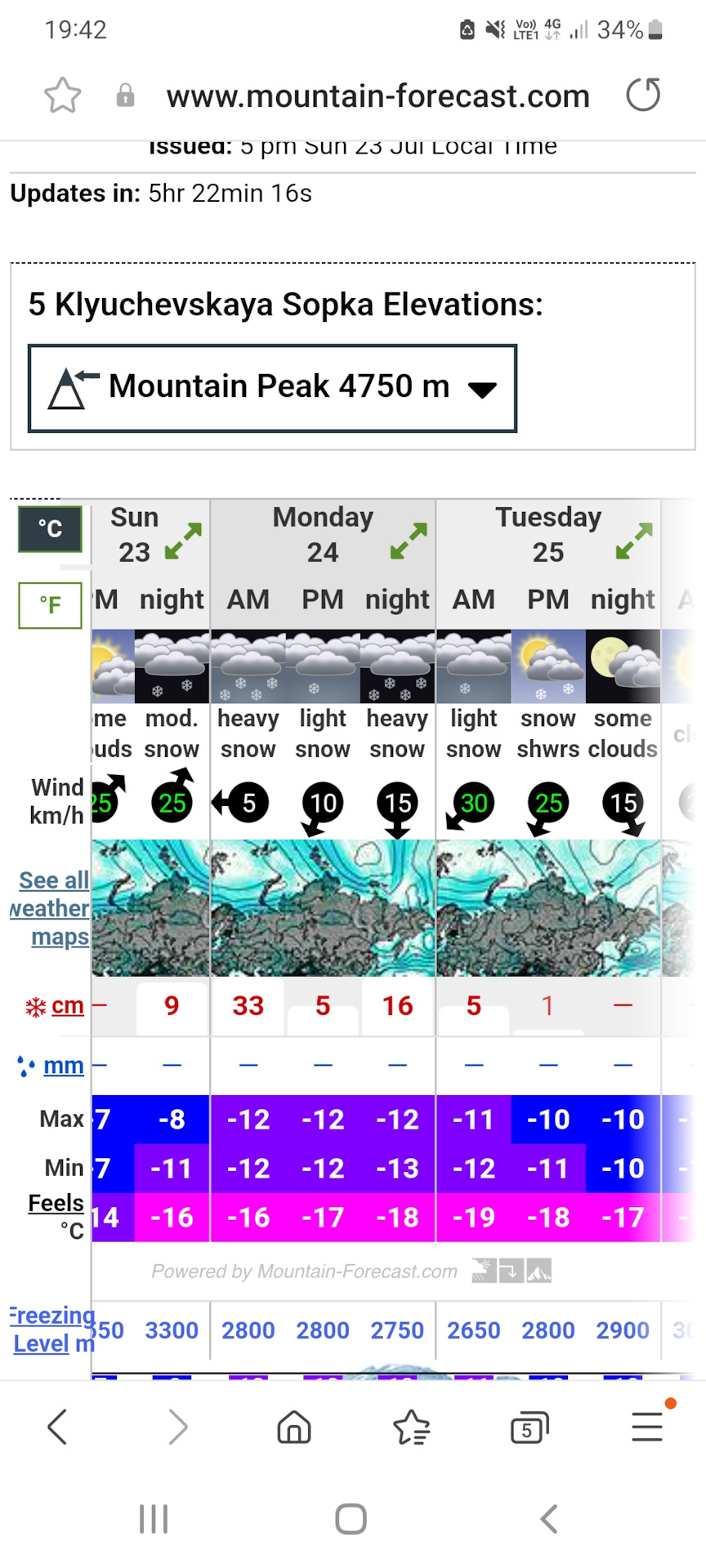Expand the Tuesday 25 forecast column

tap(634, 541)
